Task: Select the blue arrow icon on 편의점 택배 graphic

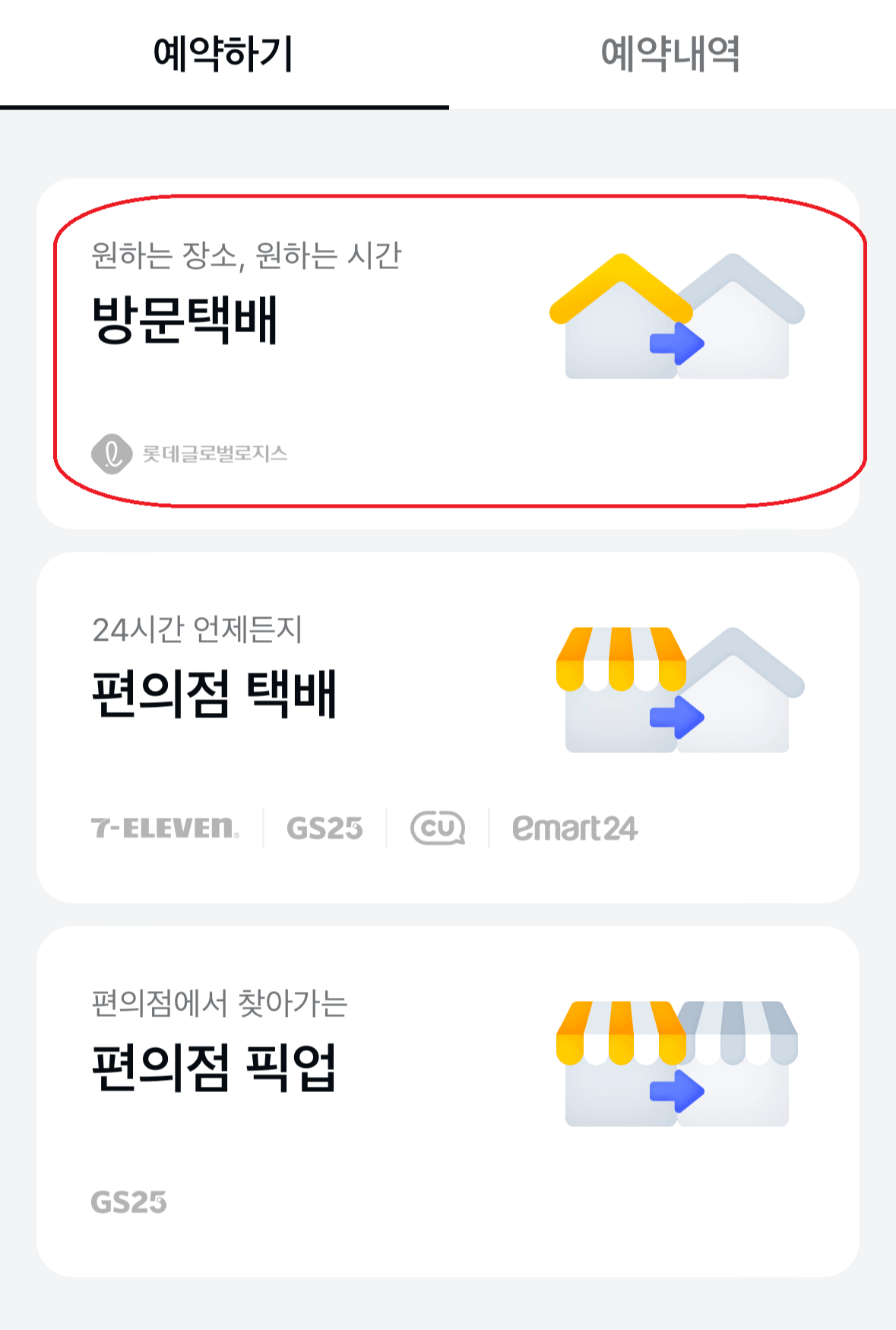Action: click(675, 713)
